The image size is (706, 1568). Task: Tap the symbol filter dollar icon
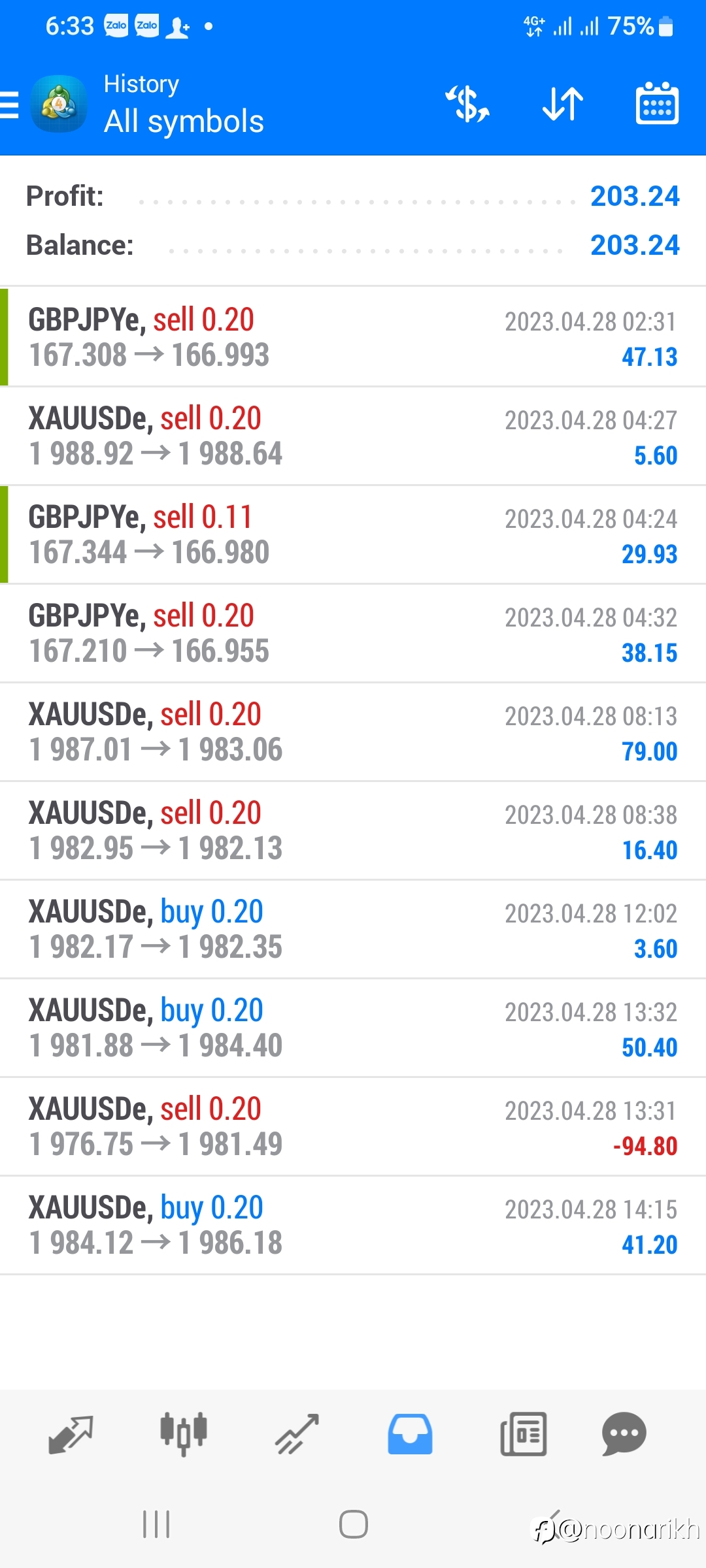[467, 105]
